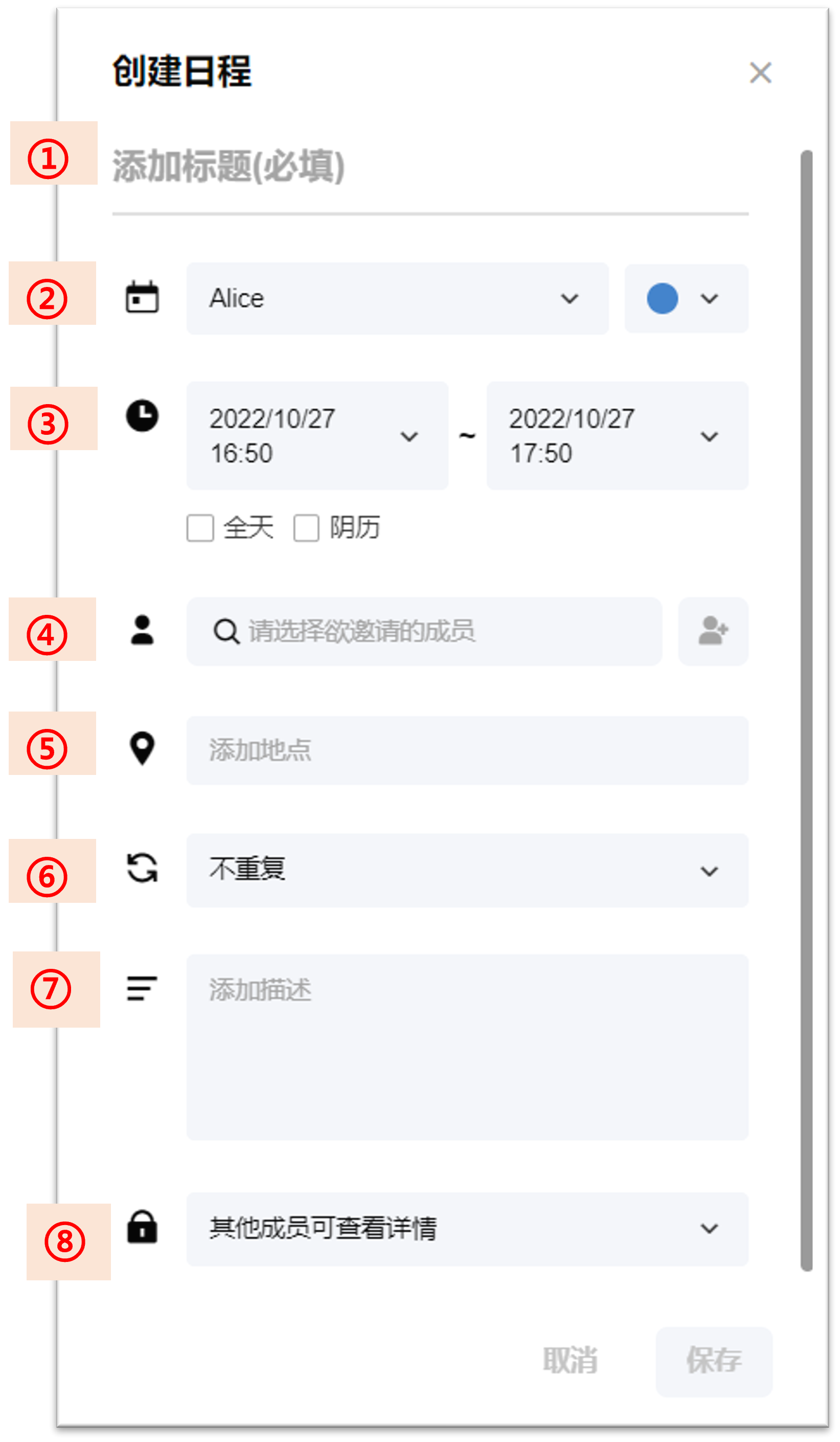The width and height of the screenshot is (840, 1442).
Task: Tap the 添加描述 description box
Action: coord(467,1047)
